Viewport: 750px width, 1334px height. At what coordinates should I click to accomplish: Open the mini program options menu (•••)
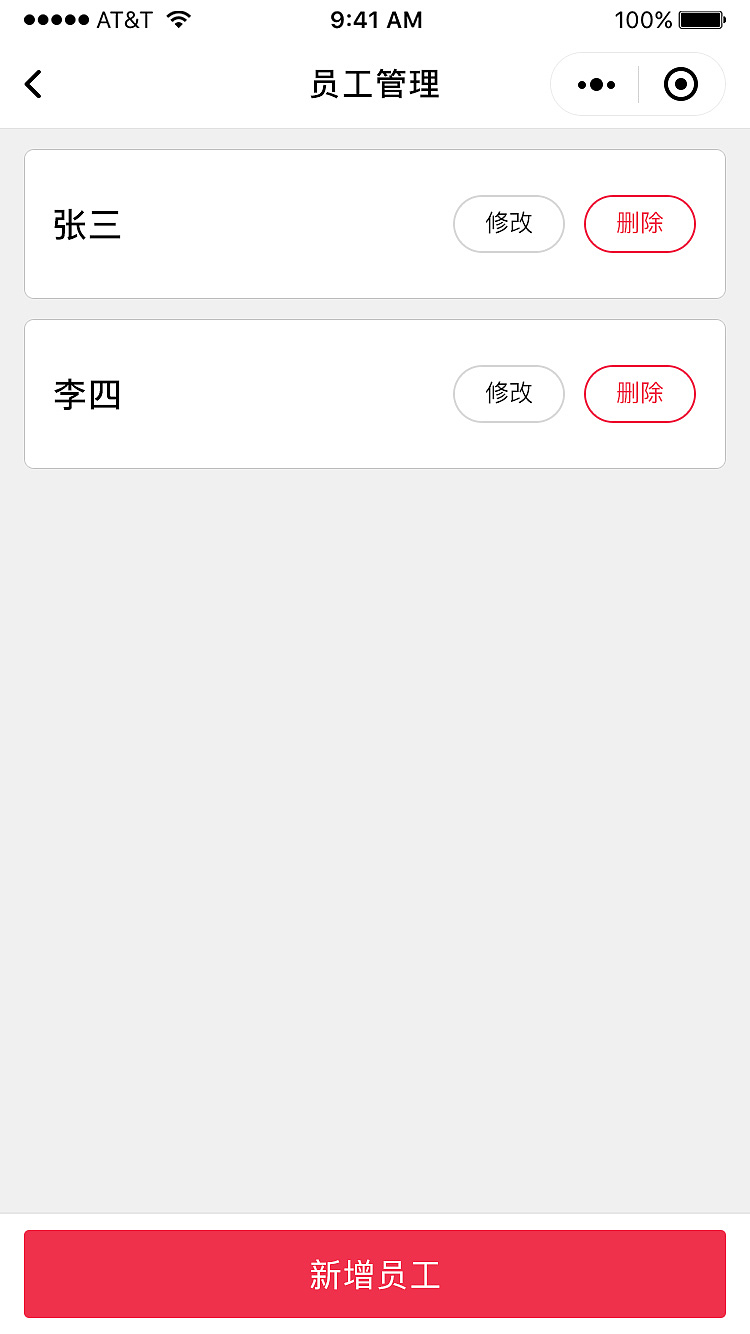coord(594,84)
